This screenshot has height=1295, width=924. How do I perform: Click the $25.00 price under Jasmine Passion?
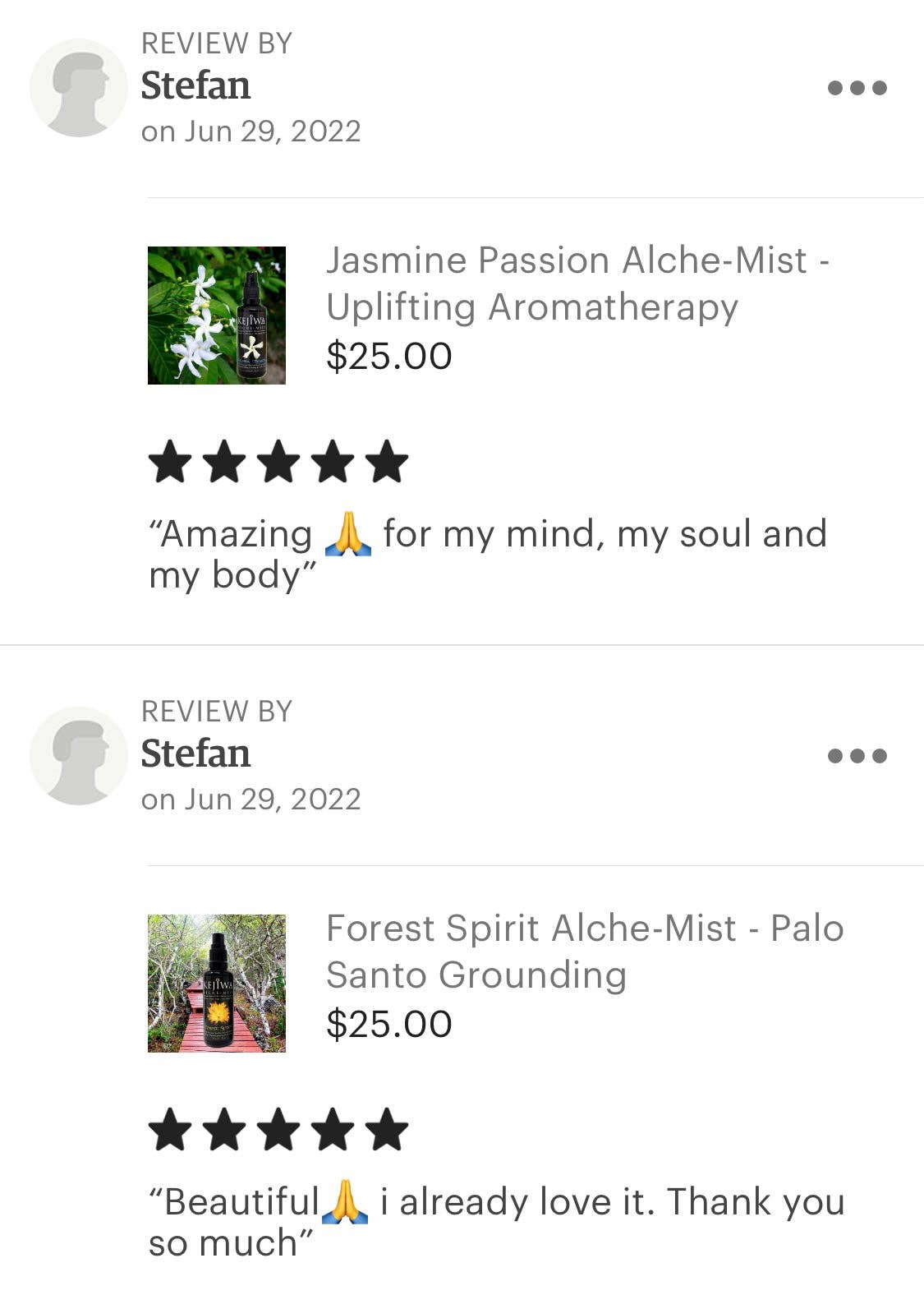click(x=386, y=355)
